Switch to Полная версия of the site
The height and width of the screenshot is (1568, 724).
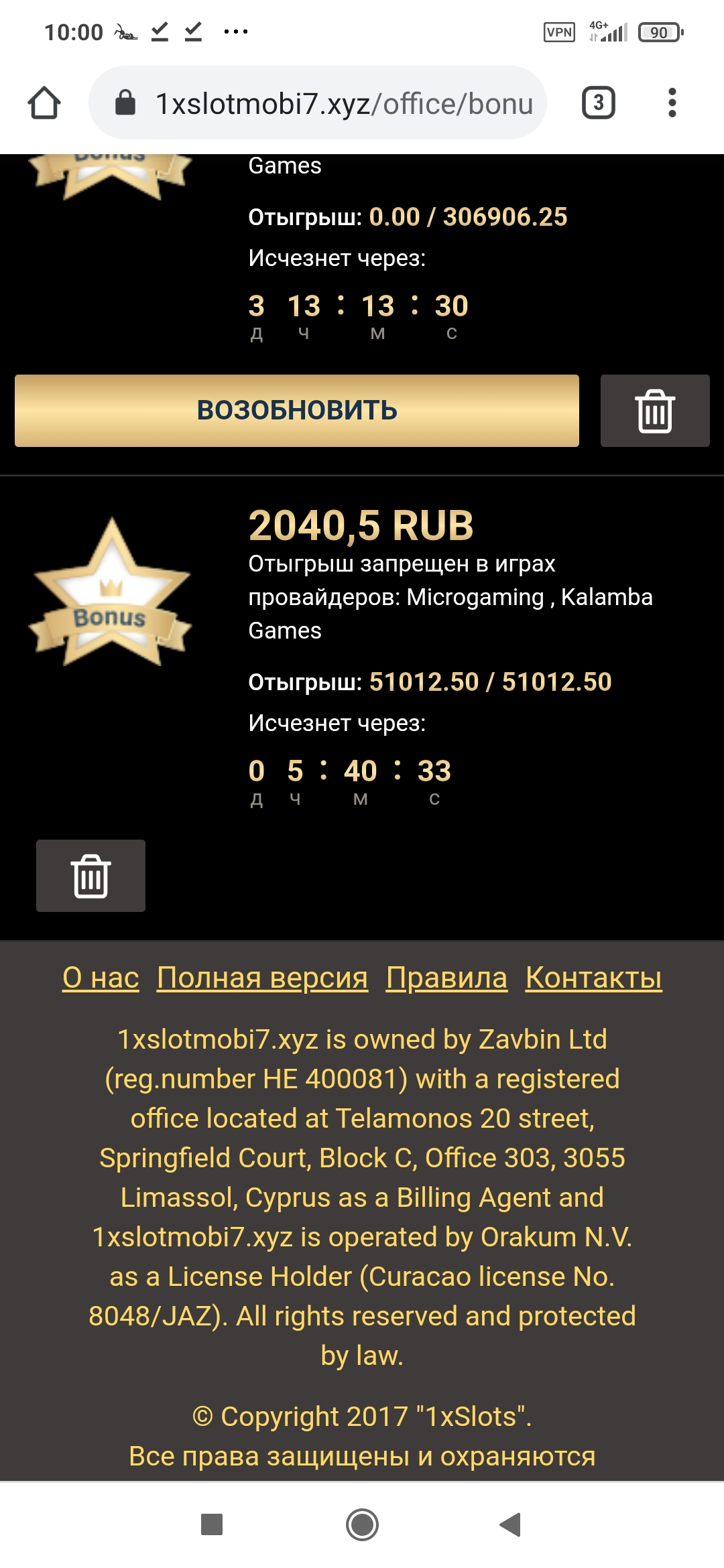click(262, 978)
